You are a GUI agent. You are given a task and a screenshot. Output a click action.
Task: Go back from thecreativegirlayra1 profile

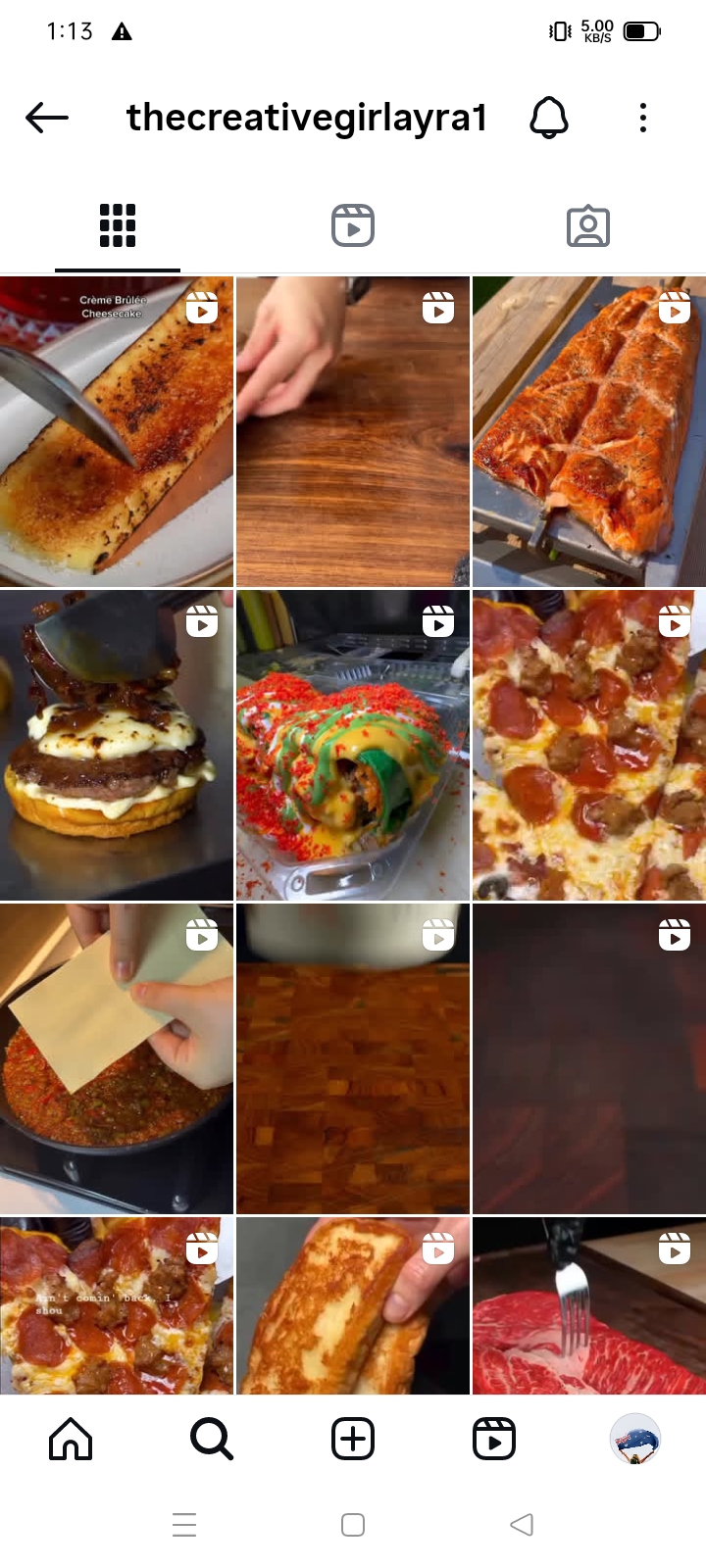47,119
